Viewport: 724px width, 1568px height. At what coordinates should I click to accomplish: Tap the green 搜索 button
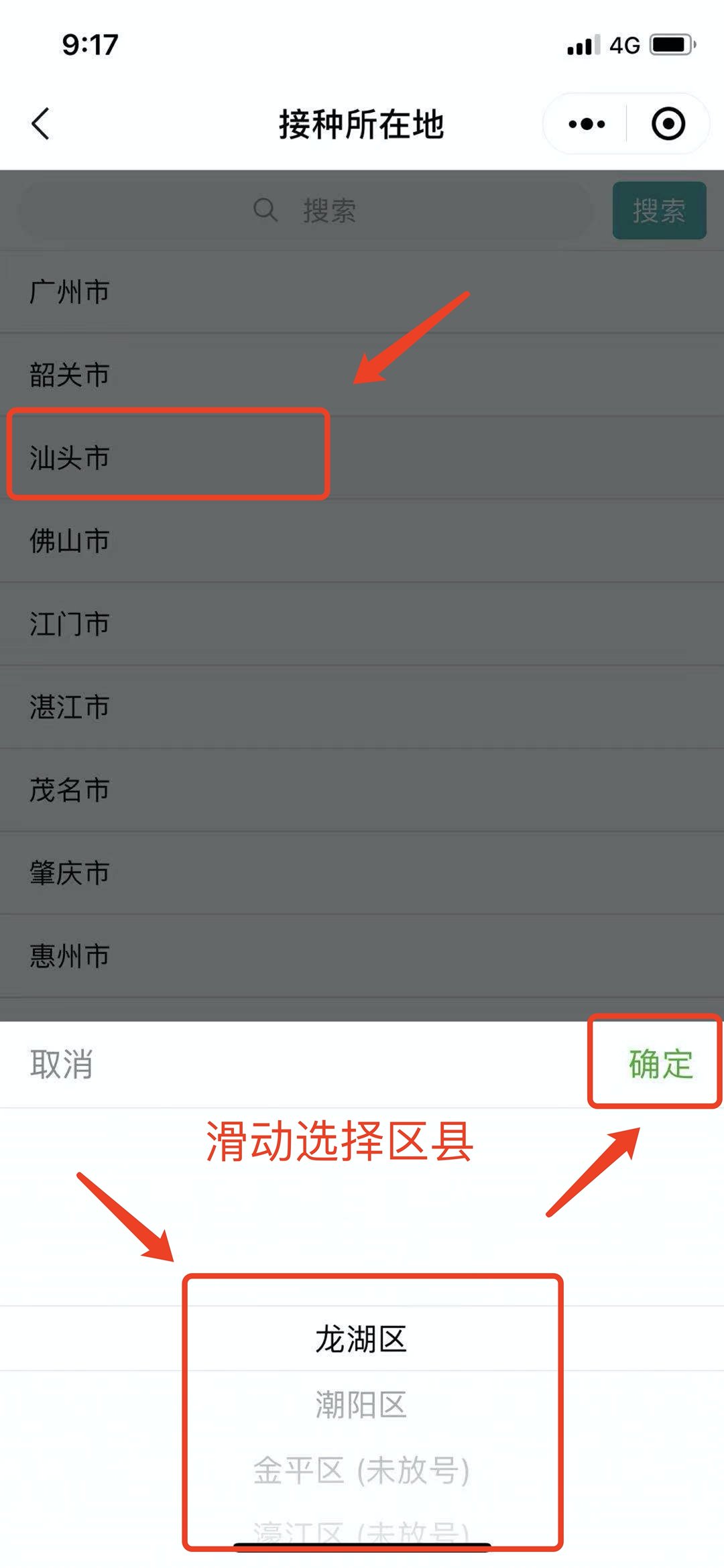tap(659, 210)
